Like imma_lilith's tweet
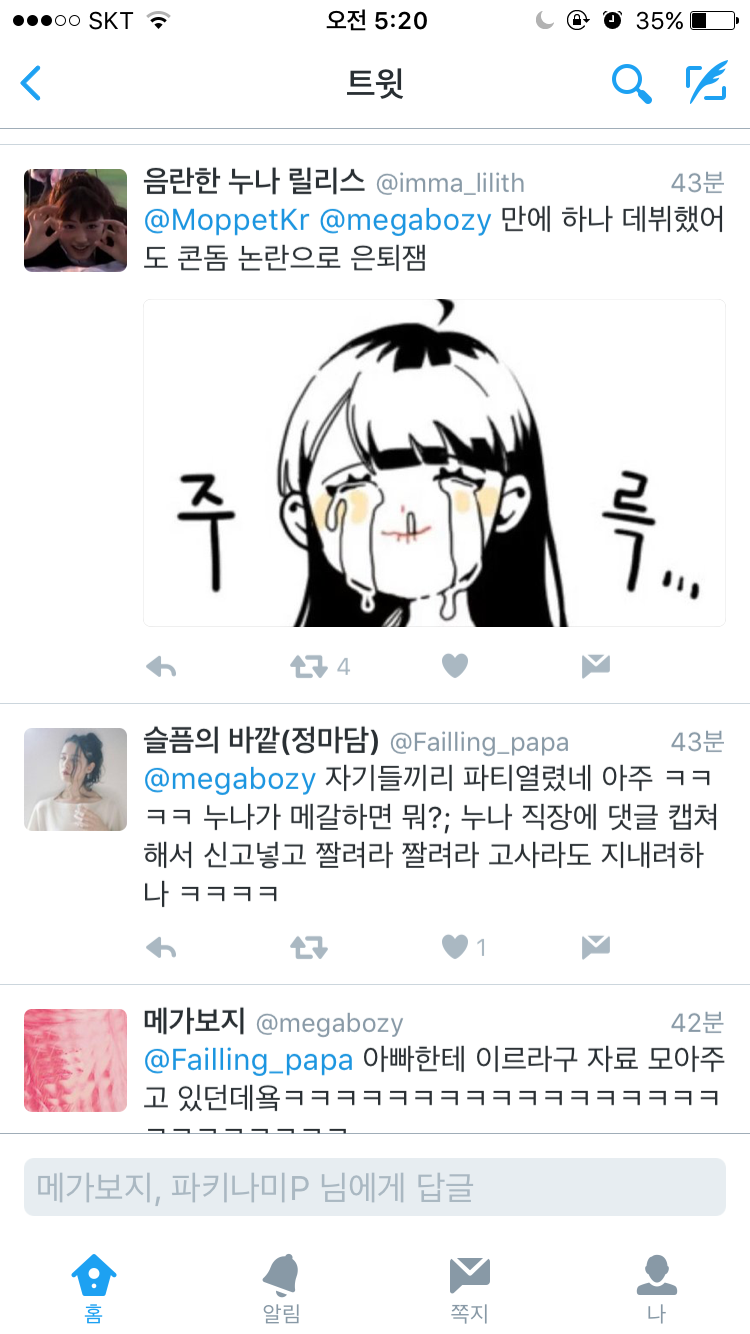 tap(455, 667)
